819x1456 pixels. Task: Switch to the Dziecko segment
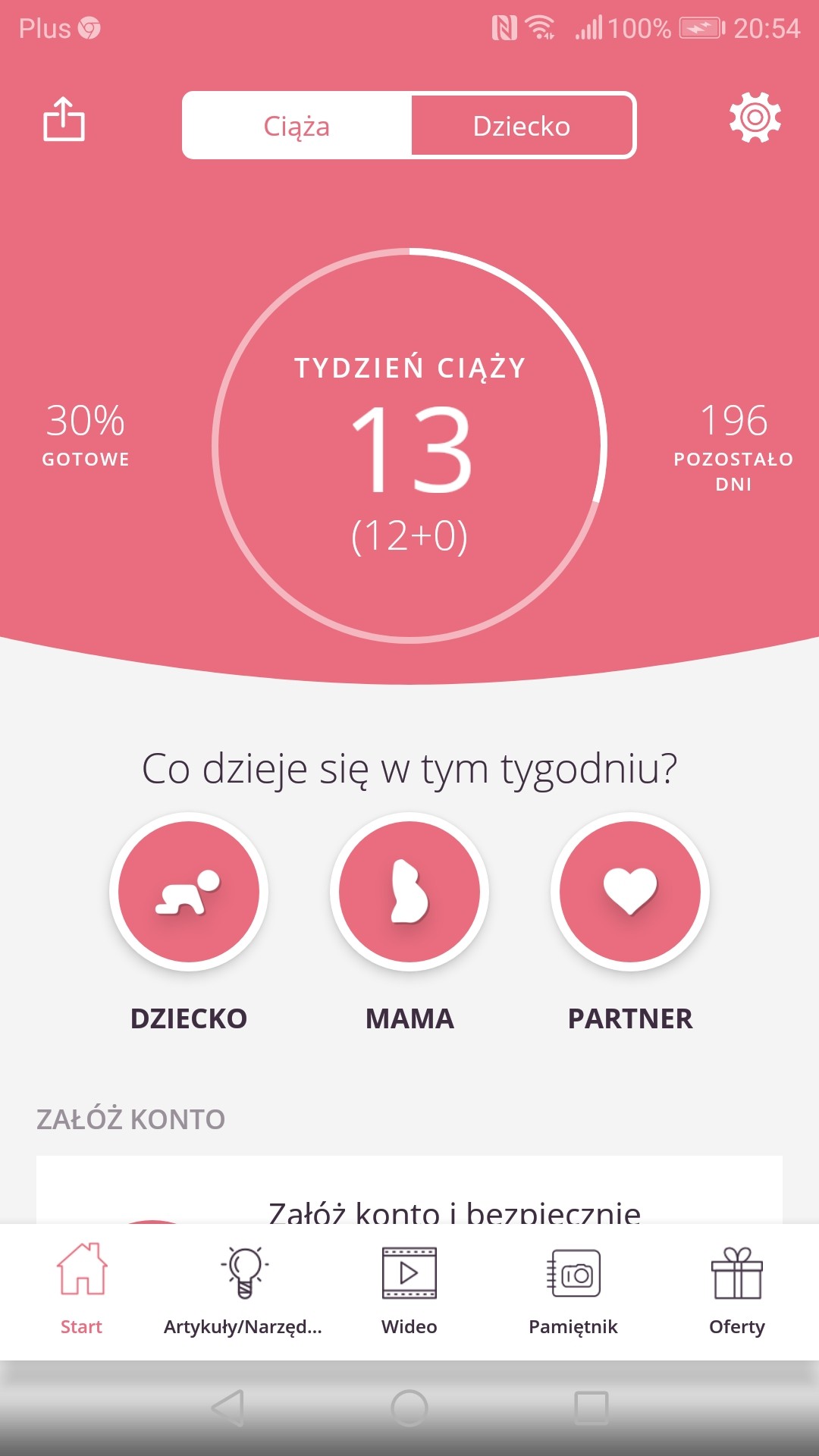tap(522, 126)
